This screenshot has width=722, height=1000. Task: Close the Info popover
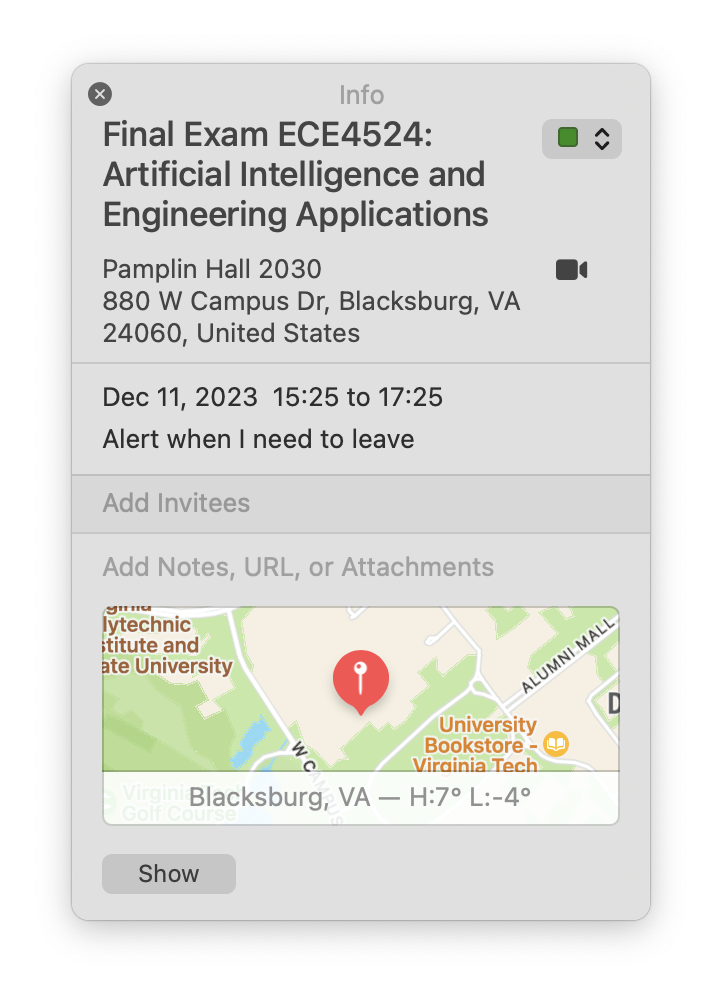99,94
